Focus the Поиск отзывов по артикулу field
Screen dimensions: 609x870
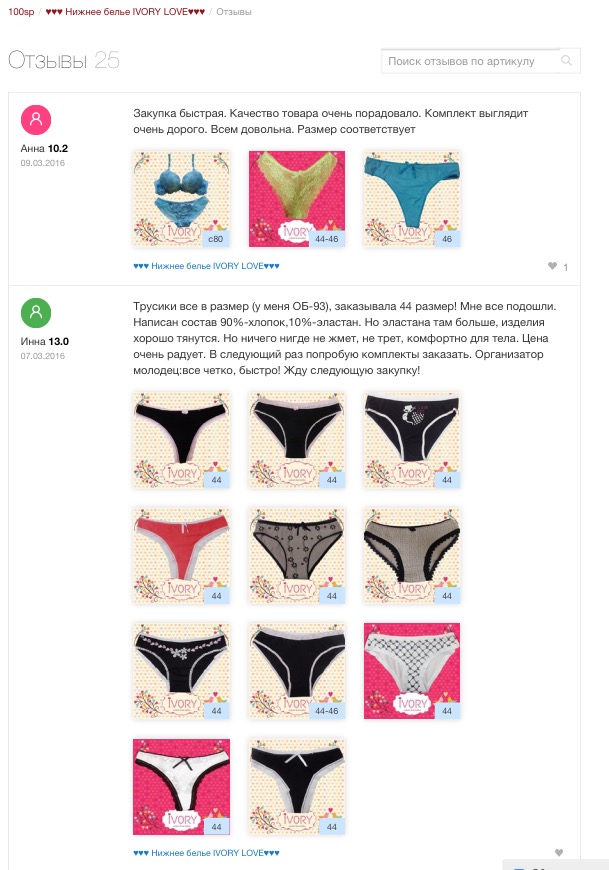pyautogui.click(x=470, y=61)
